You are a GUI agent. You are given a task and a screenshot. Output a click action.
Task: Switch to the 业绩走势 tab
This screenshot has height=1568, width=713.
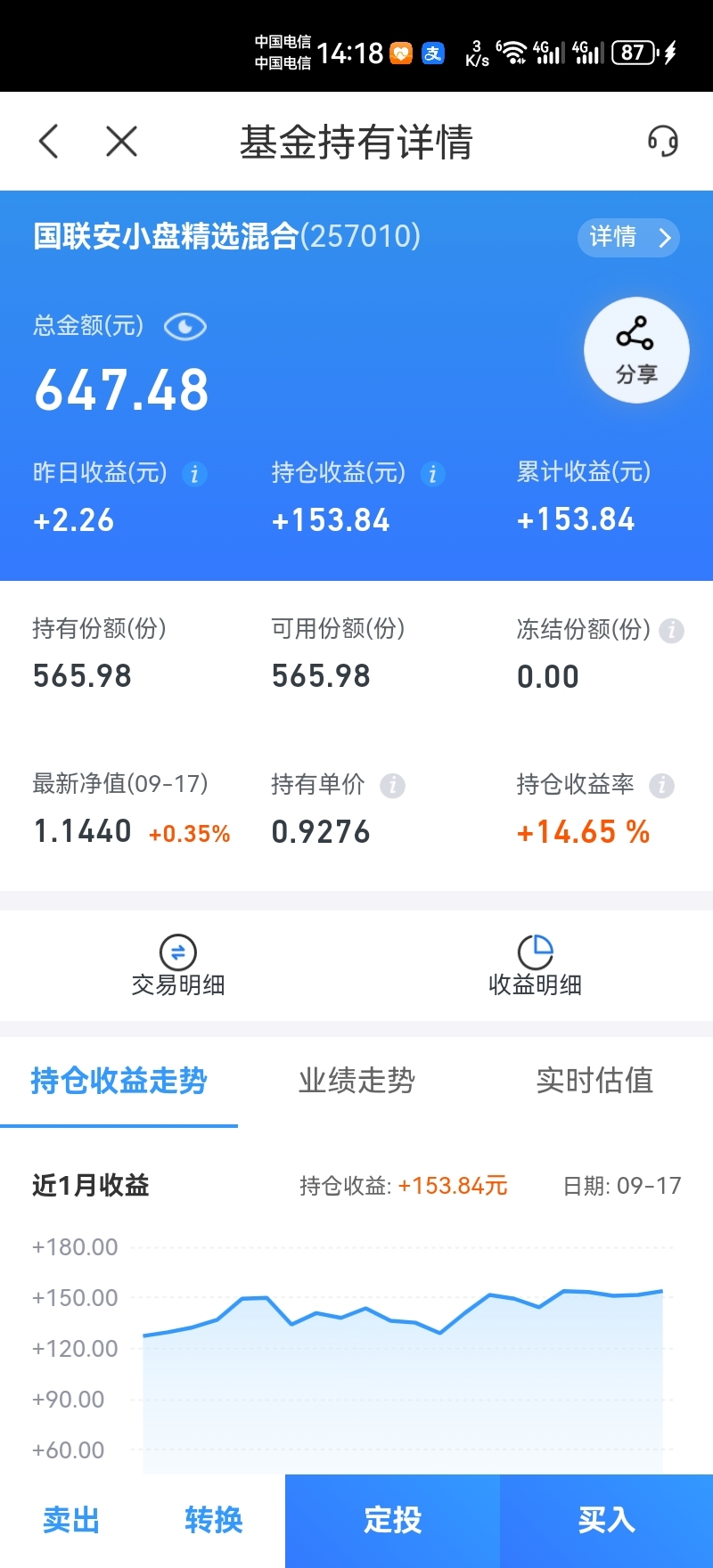pos(356,1081)
